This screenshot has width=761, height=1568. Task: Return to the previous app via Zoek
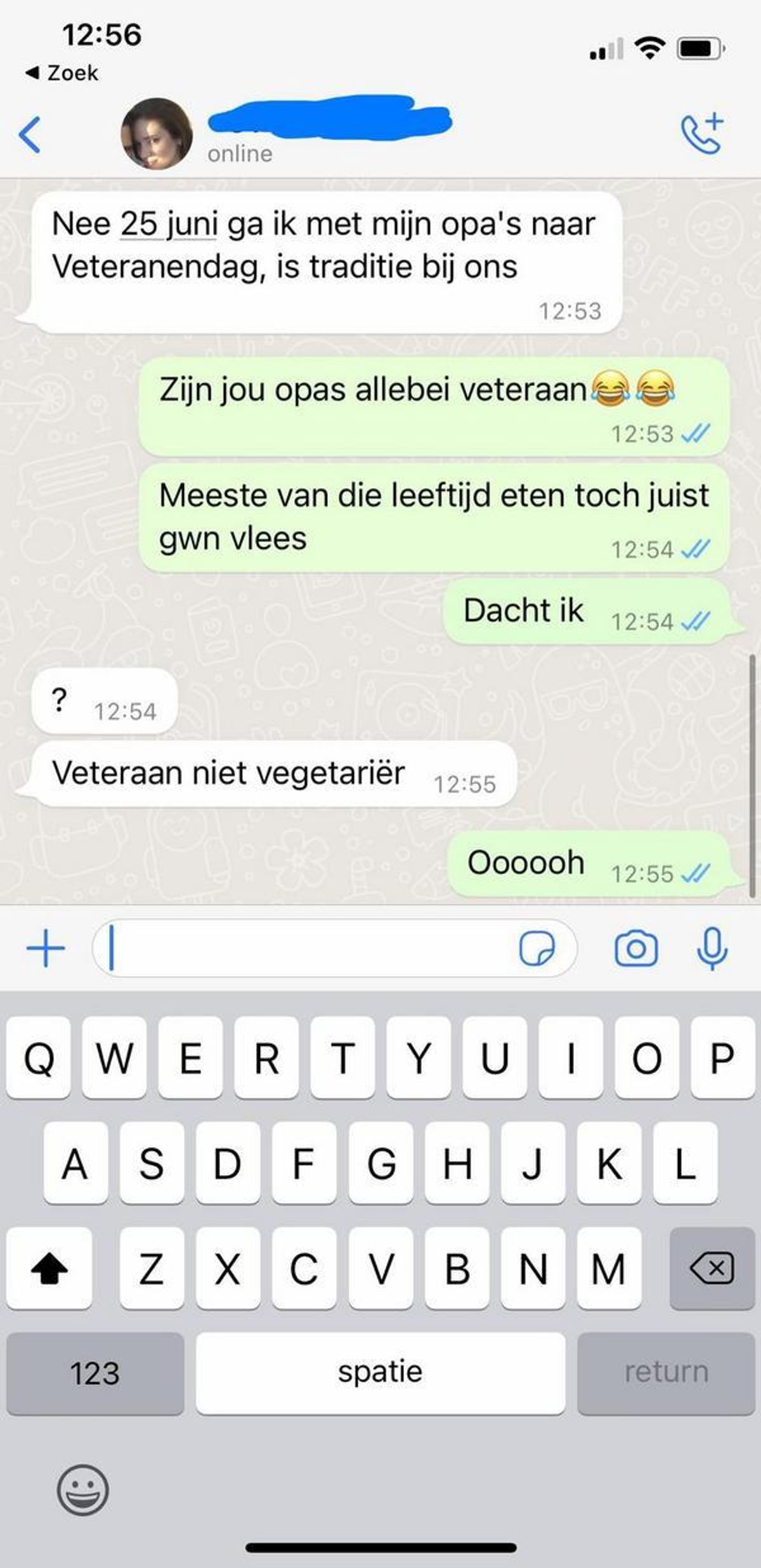pos(62,73)
